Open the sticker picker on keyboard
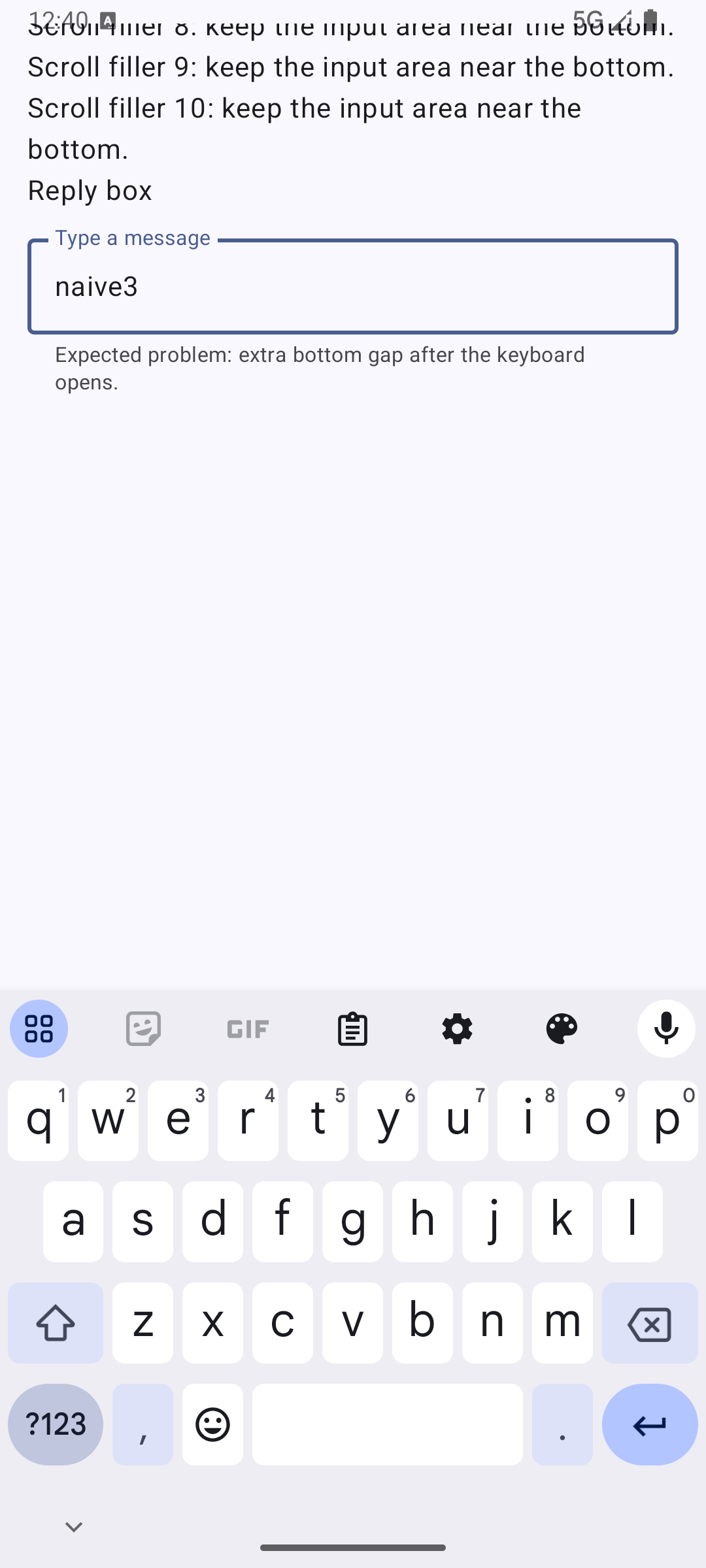The width and height of the screenshot is (706, 1568). (143, 1028)
